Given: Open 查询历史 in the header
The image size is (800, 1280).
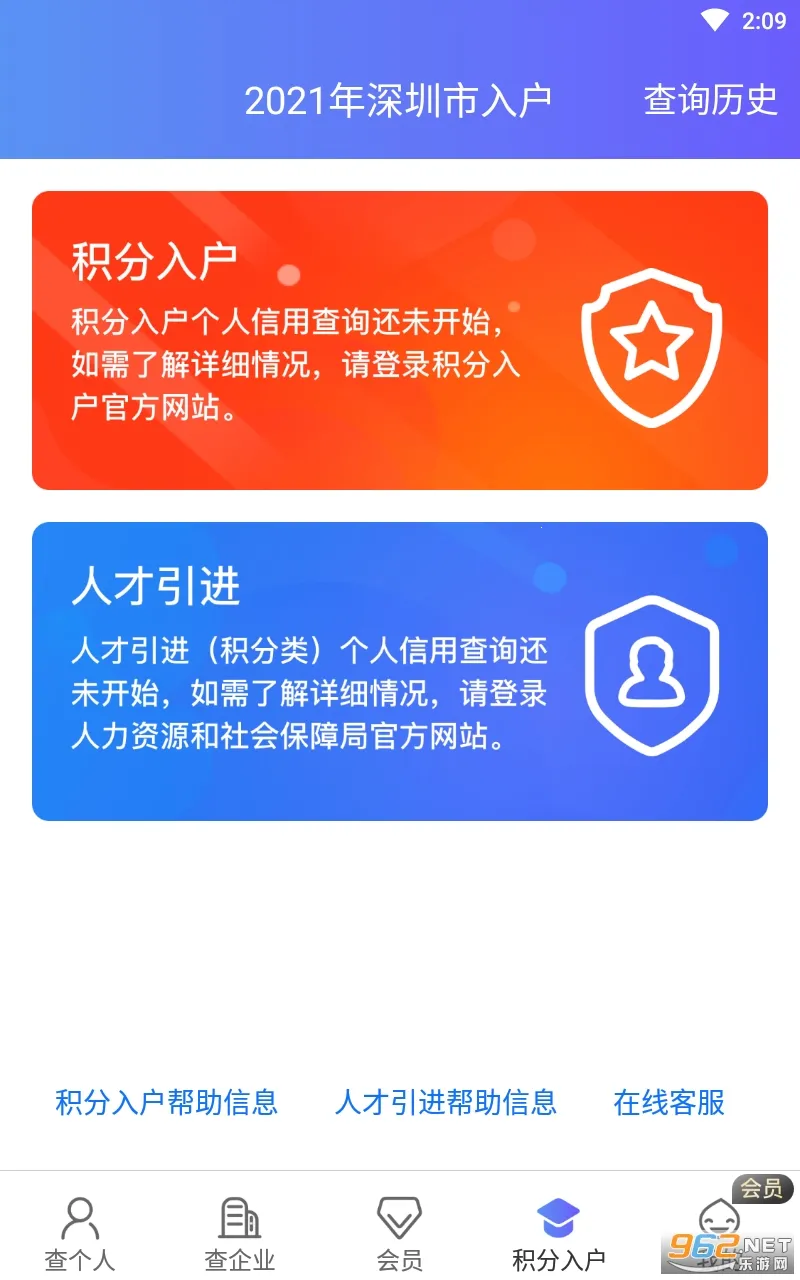Looking at the screenshot, I should tap(710, 100).
